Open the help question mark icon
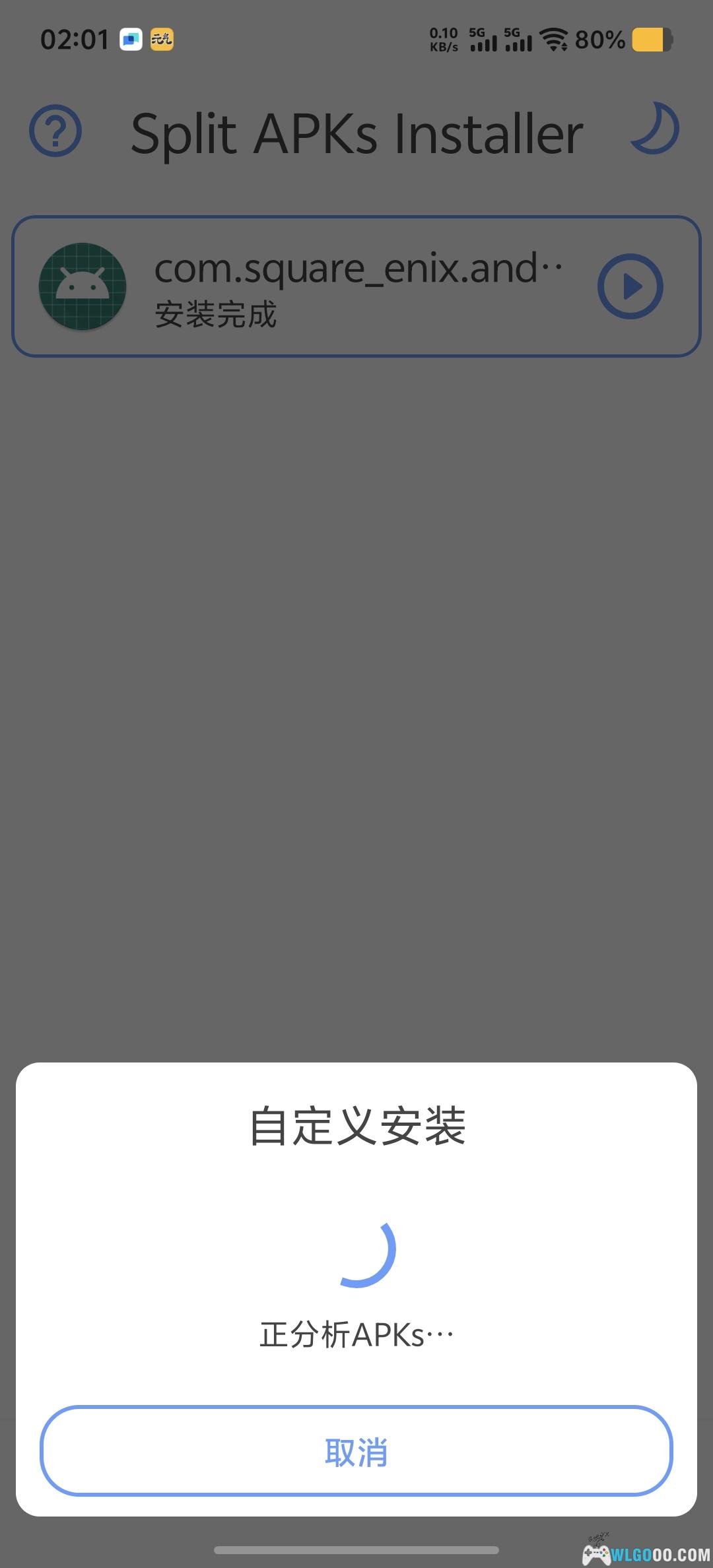Viewport: 713px width, 1568px height. click(x=55, y=131)
